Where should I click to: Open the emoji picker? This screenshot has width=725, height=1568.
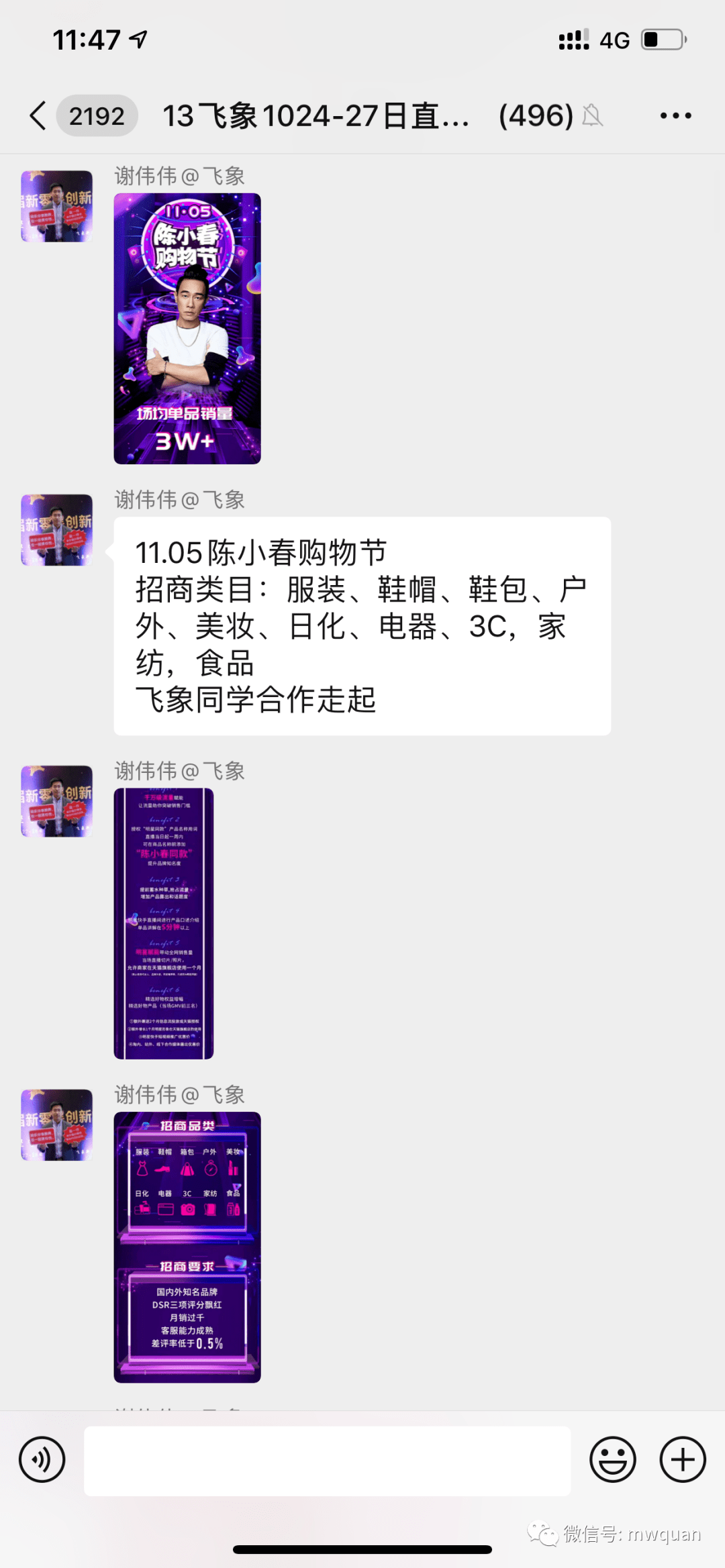pyautogui.click(x=613, y=1459)
